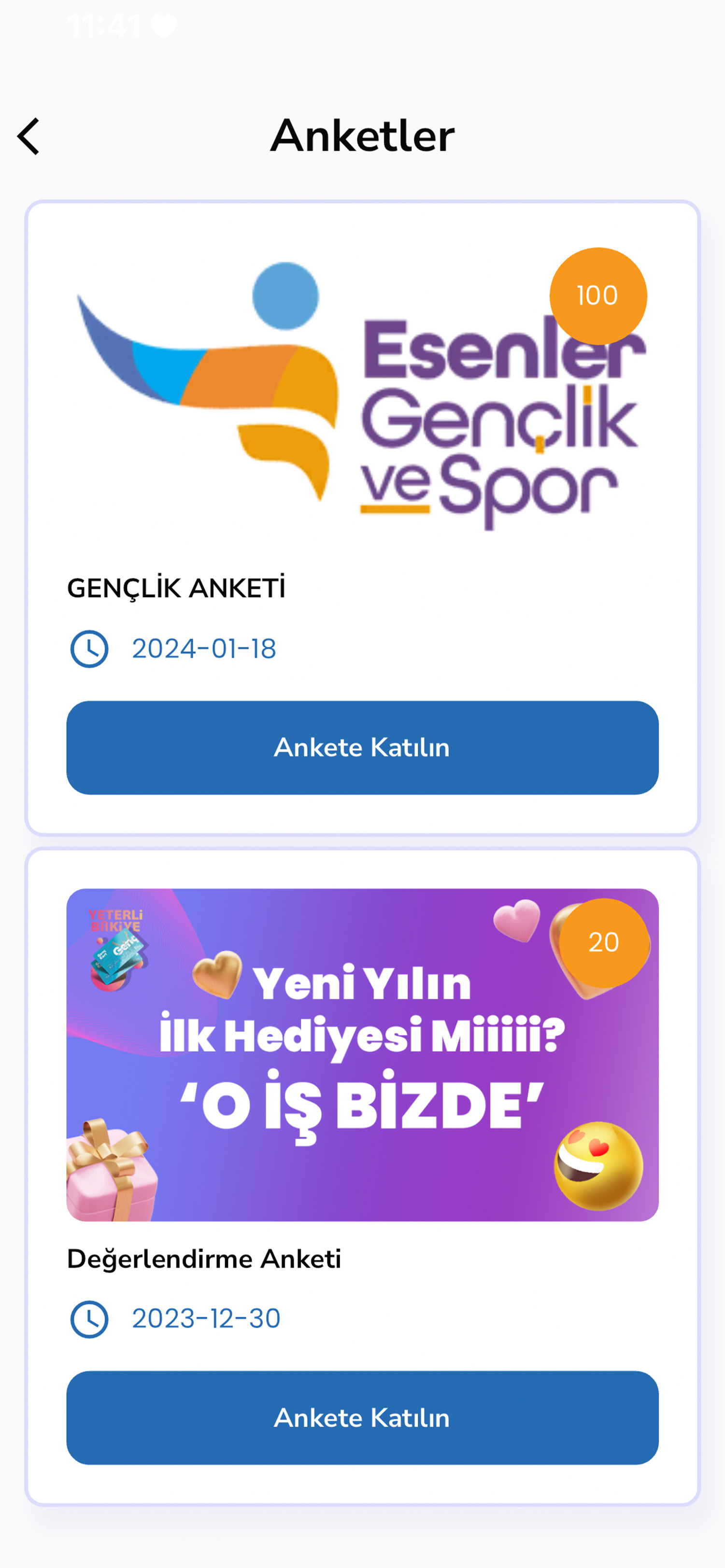The image size is (725, 1568).
Task: Tap the Anketler page title
Action: (362, 136)
